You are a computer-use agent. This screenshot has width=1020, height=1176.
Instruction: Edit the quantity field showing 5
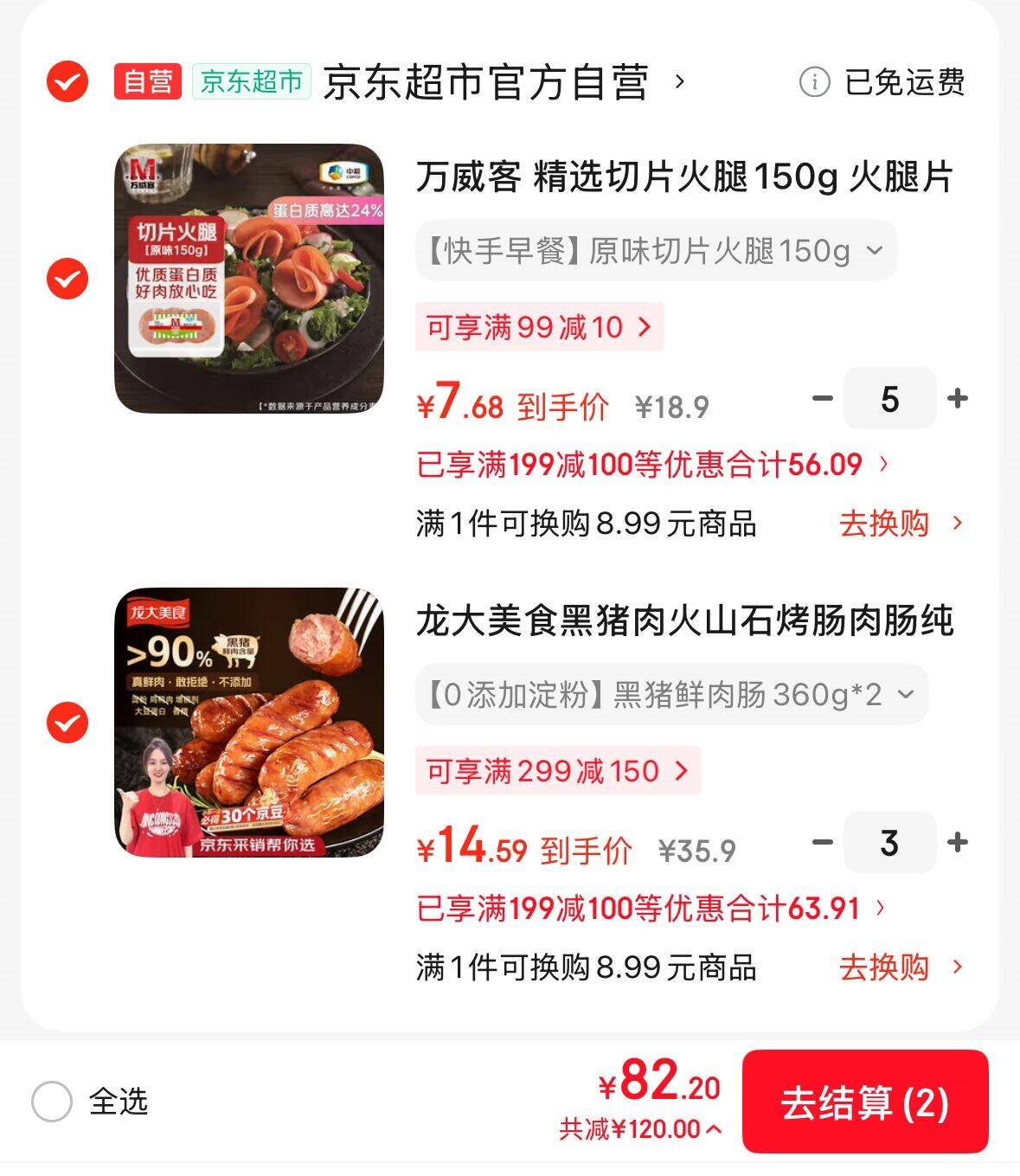click(889, 399)
